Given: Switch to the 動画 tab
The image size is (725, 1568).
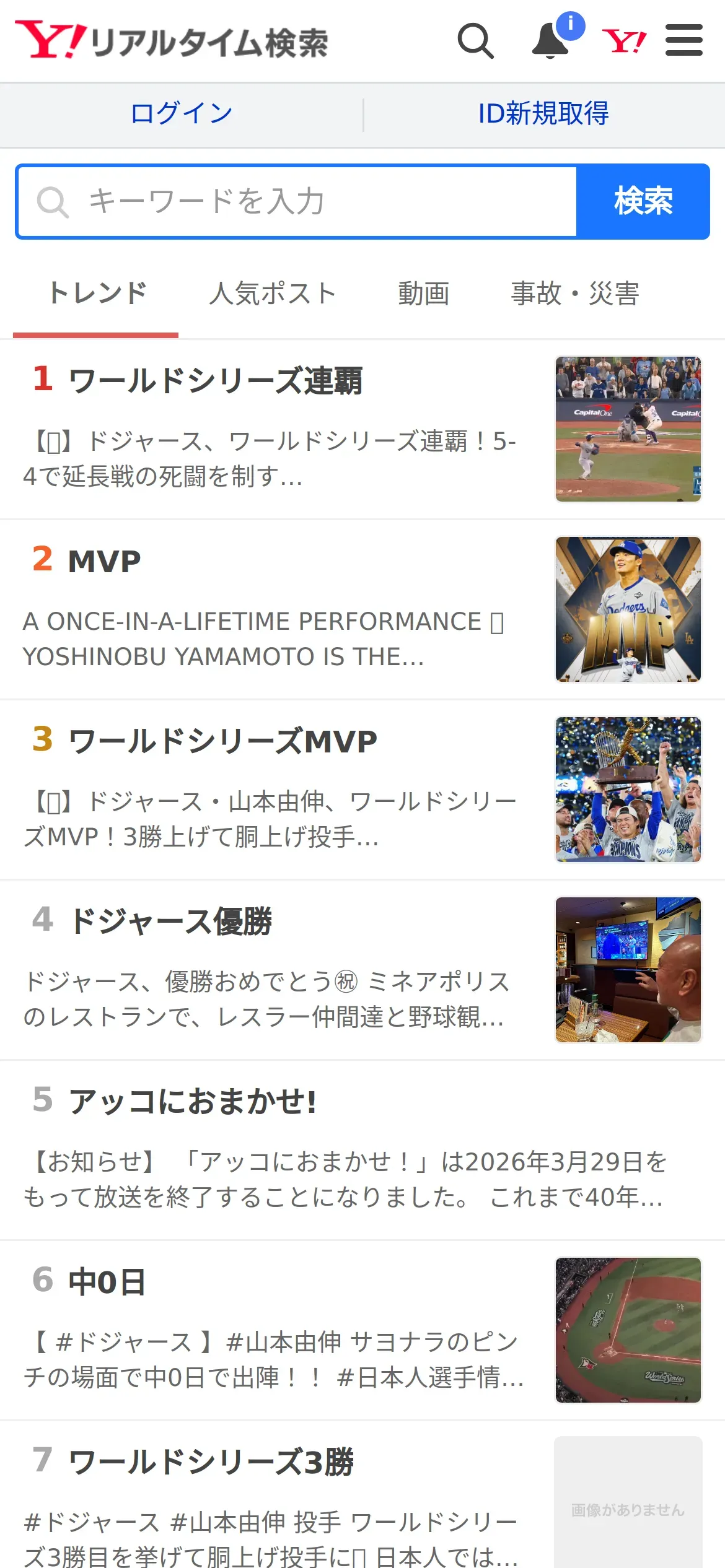Looking at the screenshot, I should tap(424, 294).
